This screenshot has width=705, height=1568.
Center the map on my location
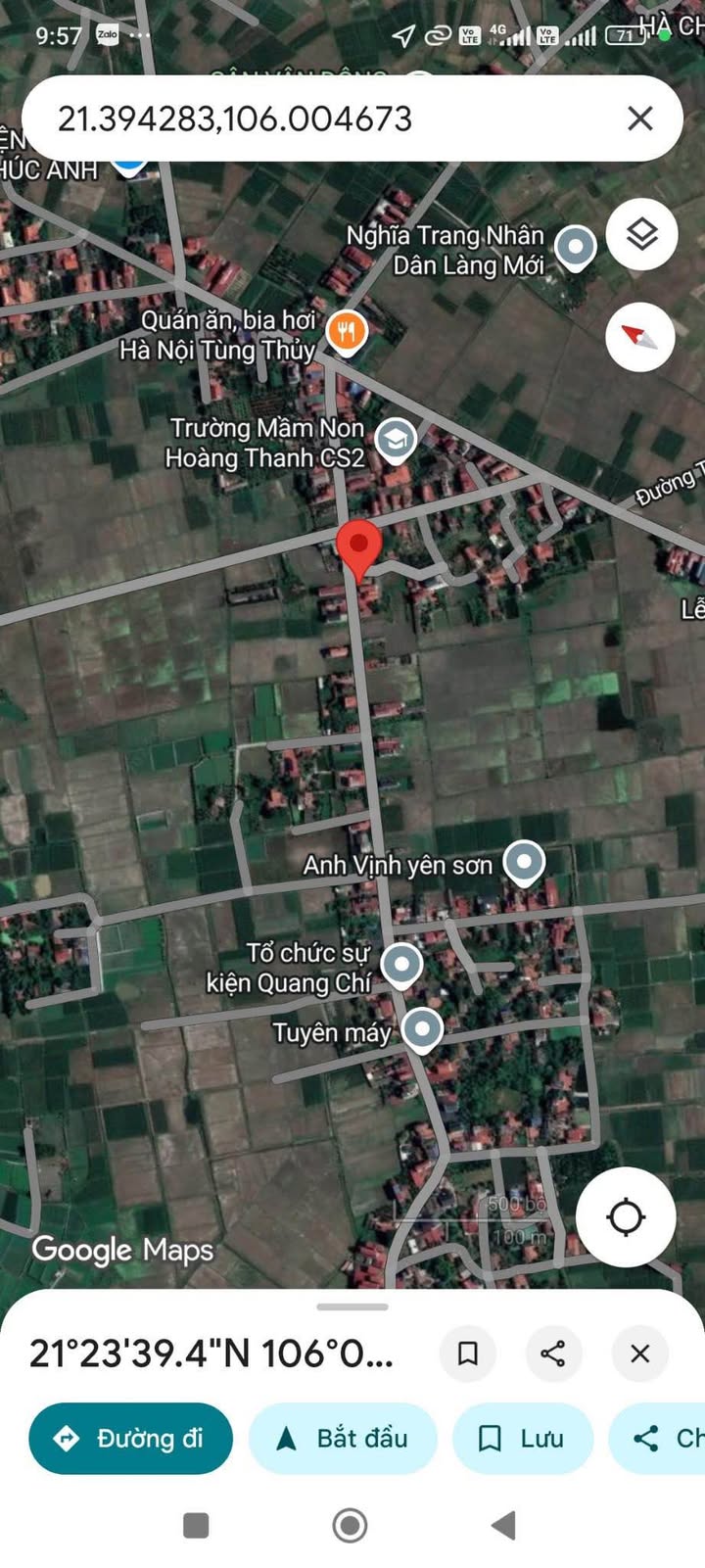tap(626, 1217)
